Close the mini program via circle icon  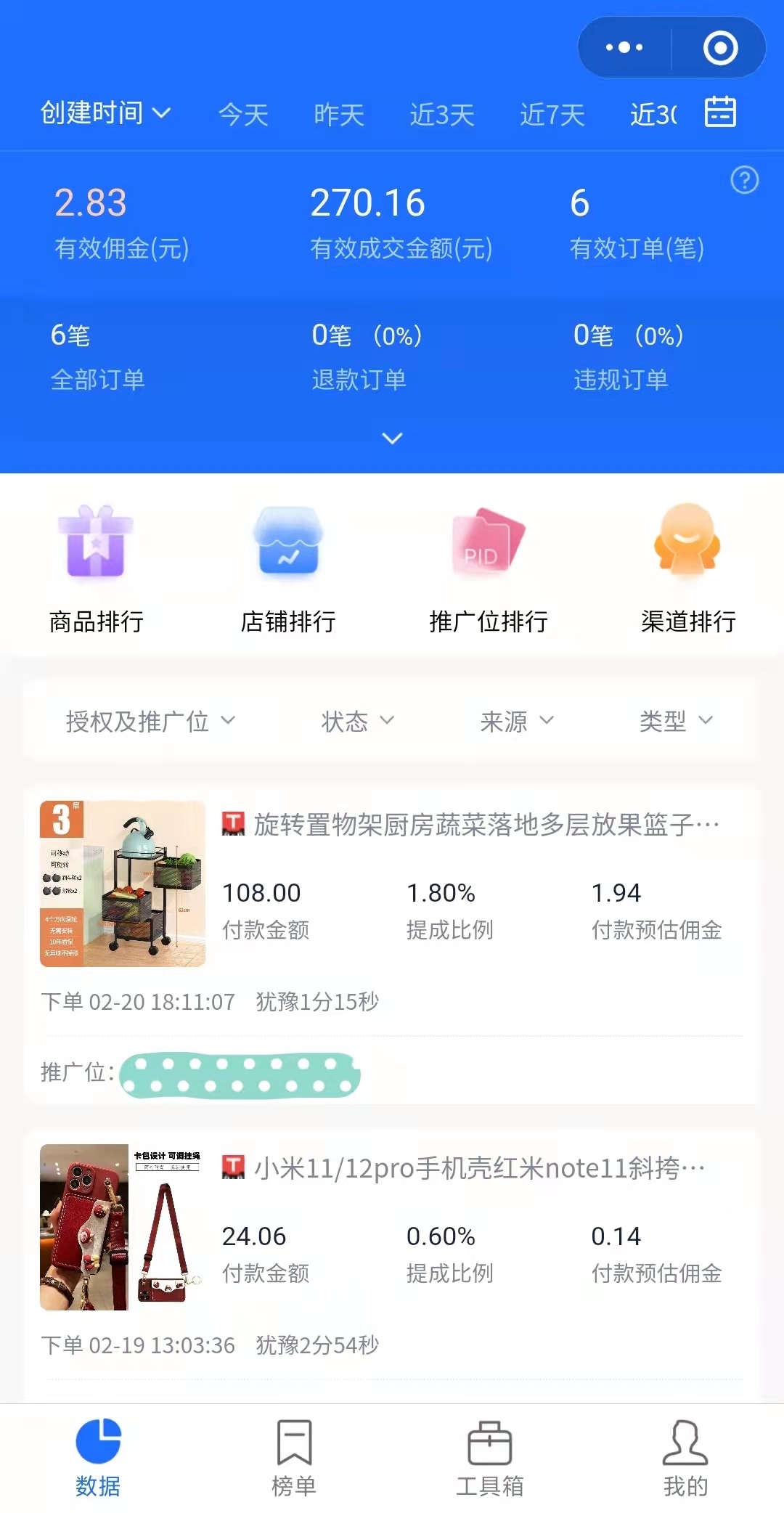720,48
